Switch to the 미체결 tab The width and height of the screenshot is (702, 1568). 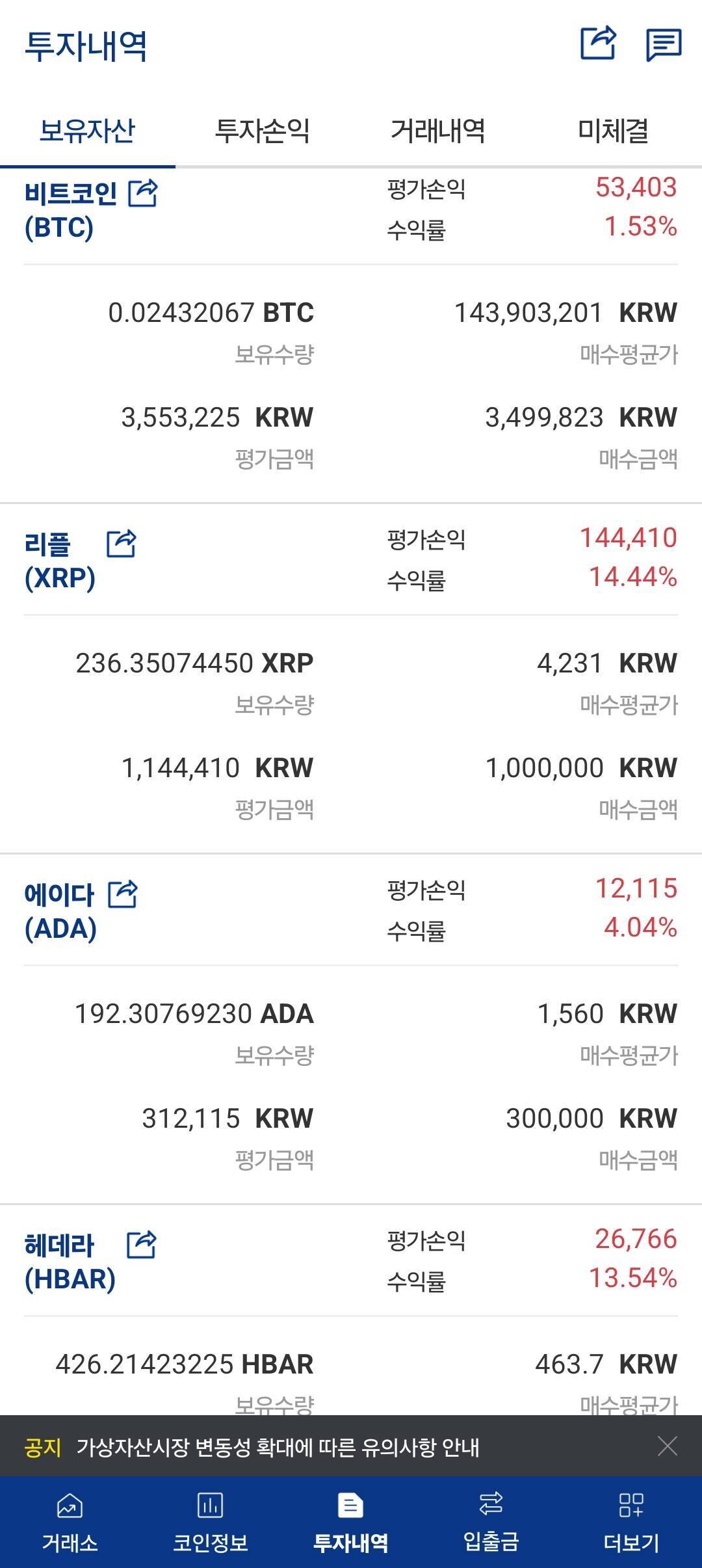tap(614, 130)
